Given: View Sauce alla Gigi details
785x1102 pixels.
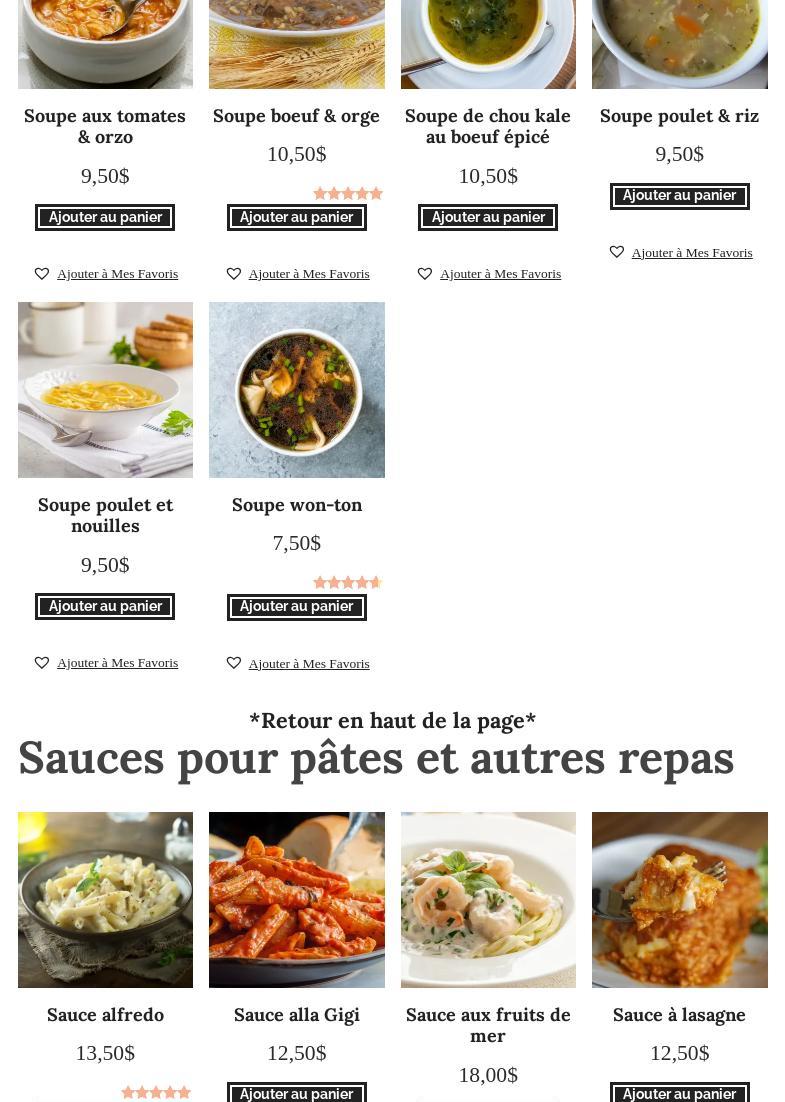Looking at the screenshot, I should [x=296, y=1015].
